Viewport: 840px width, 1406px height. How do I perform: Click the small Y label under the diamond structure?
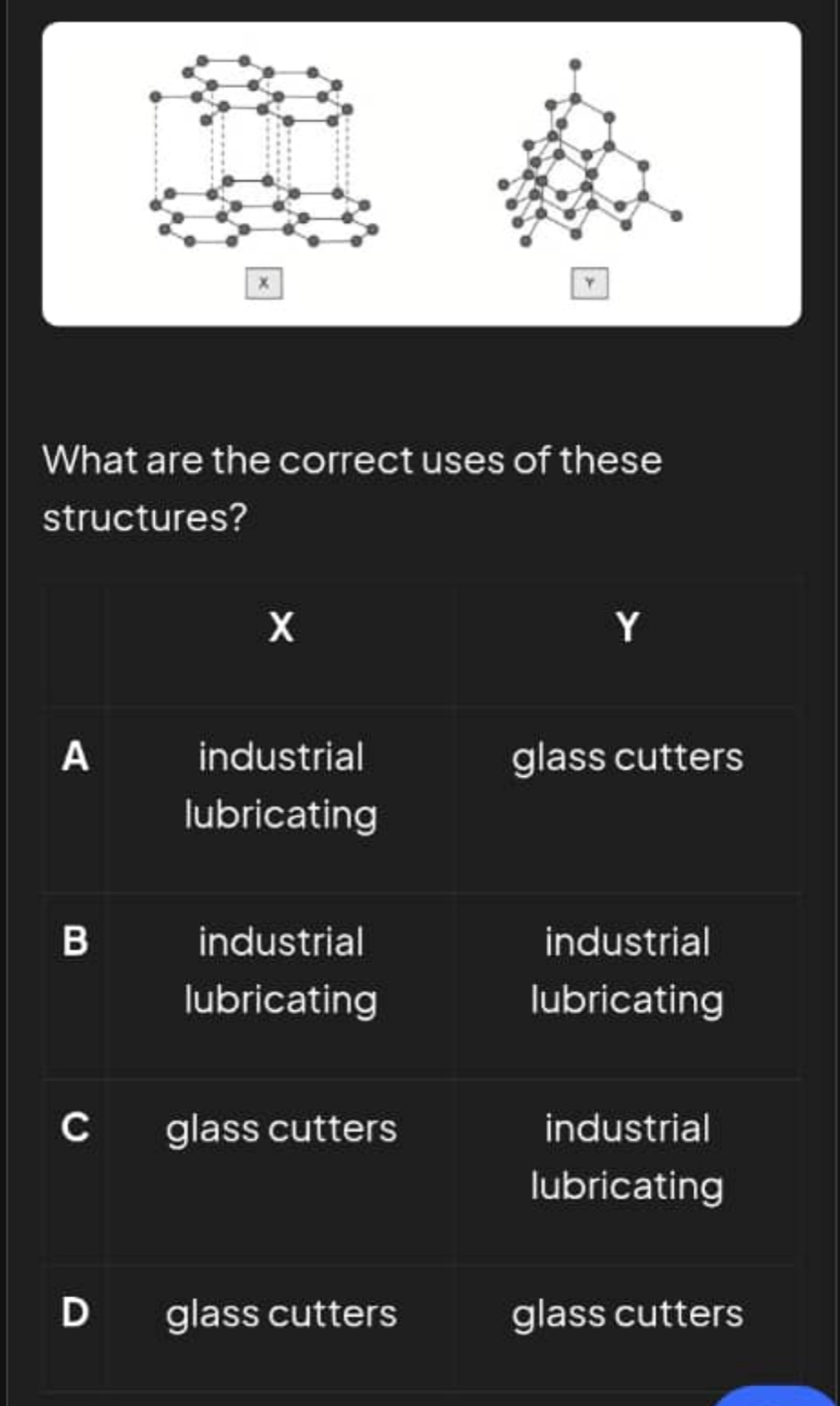coord(590,285)
